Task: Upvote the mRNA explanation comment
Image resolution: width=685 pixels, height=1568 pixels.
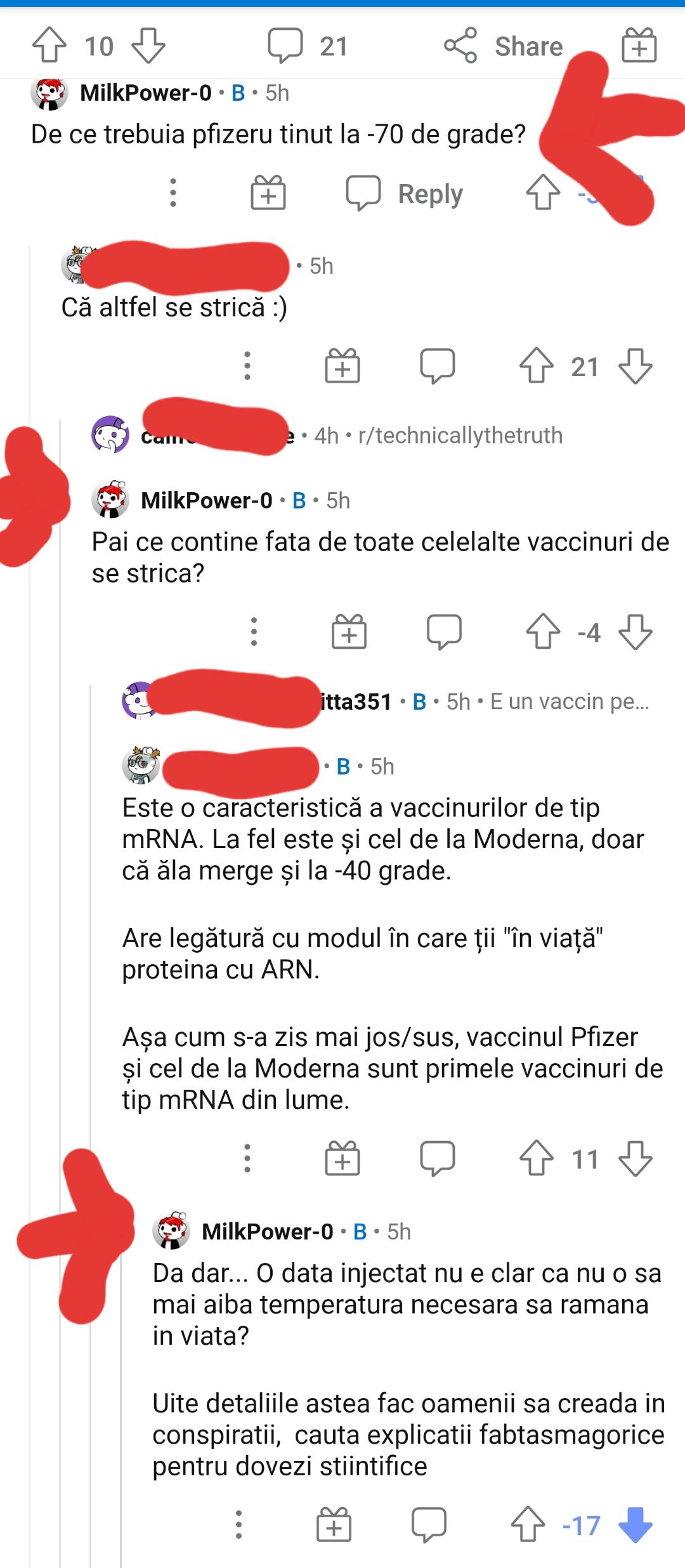Action: pyautogui.click(x=536, y=1157)
